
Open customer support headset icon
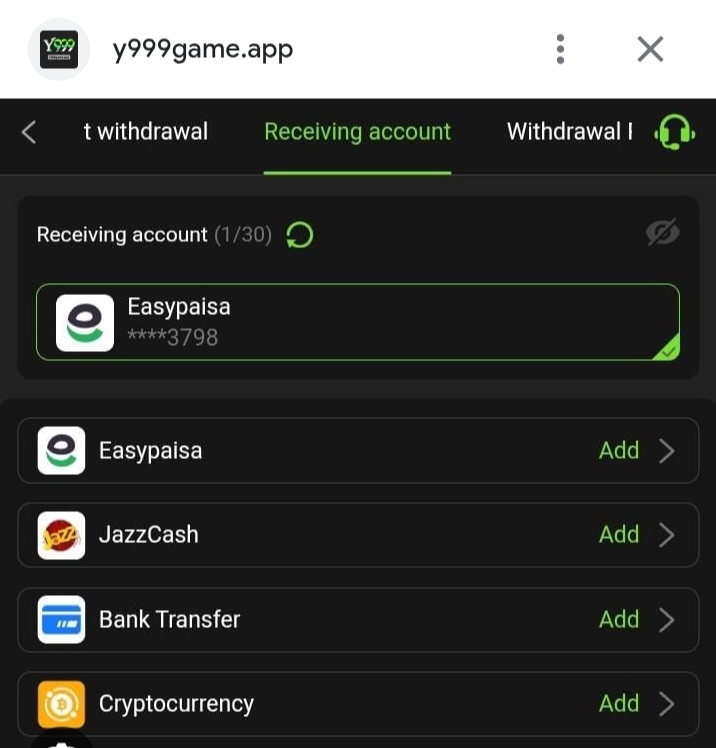point(674,132)
